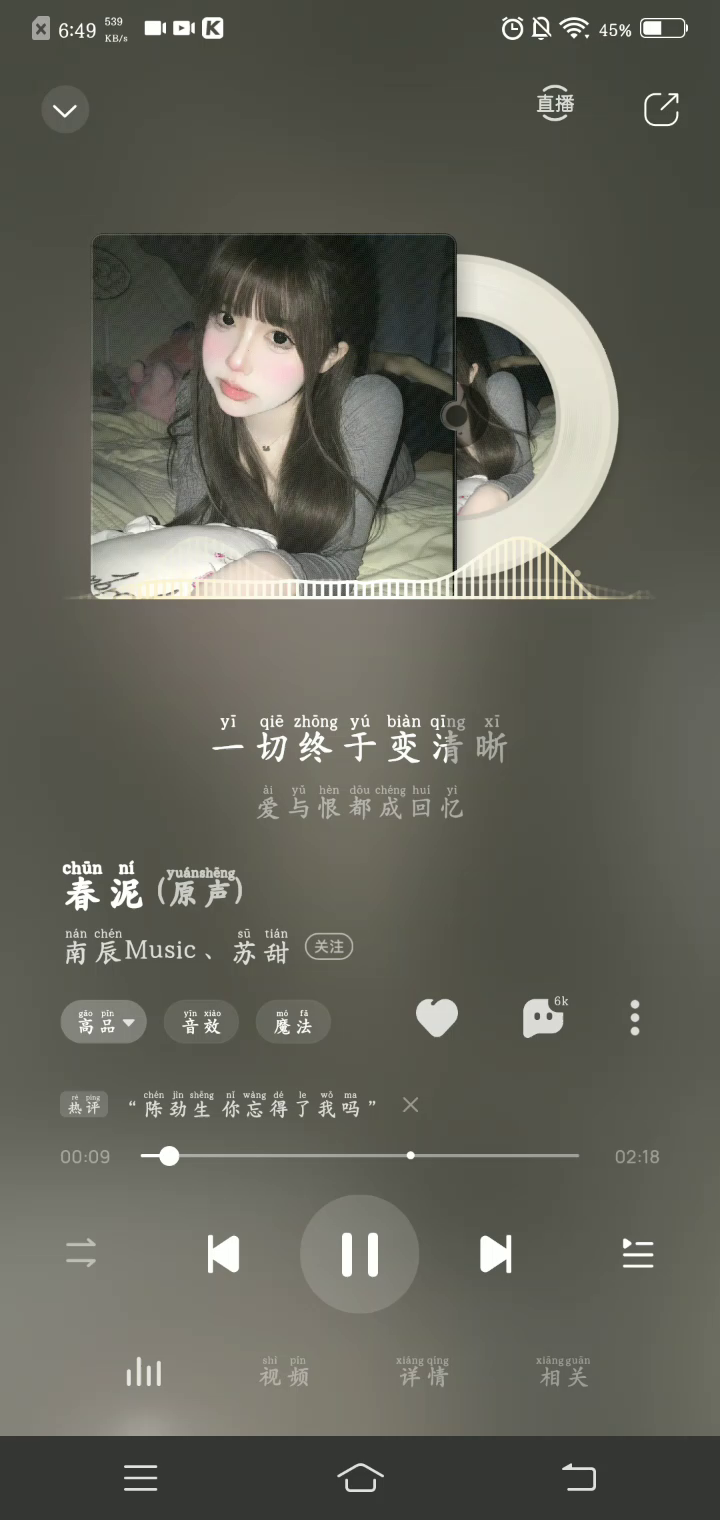Open the play queue list
This screenshot has height=1520, width=720.
[x=637, y=1254]
